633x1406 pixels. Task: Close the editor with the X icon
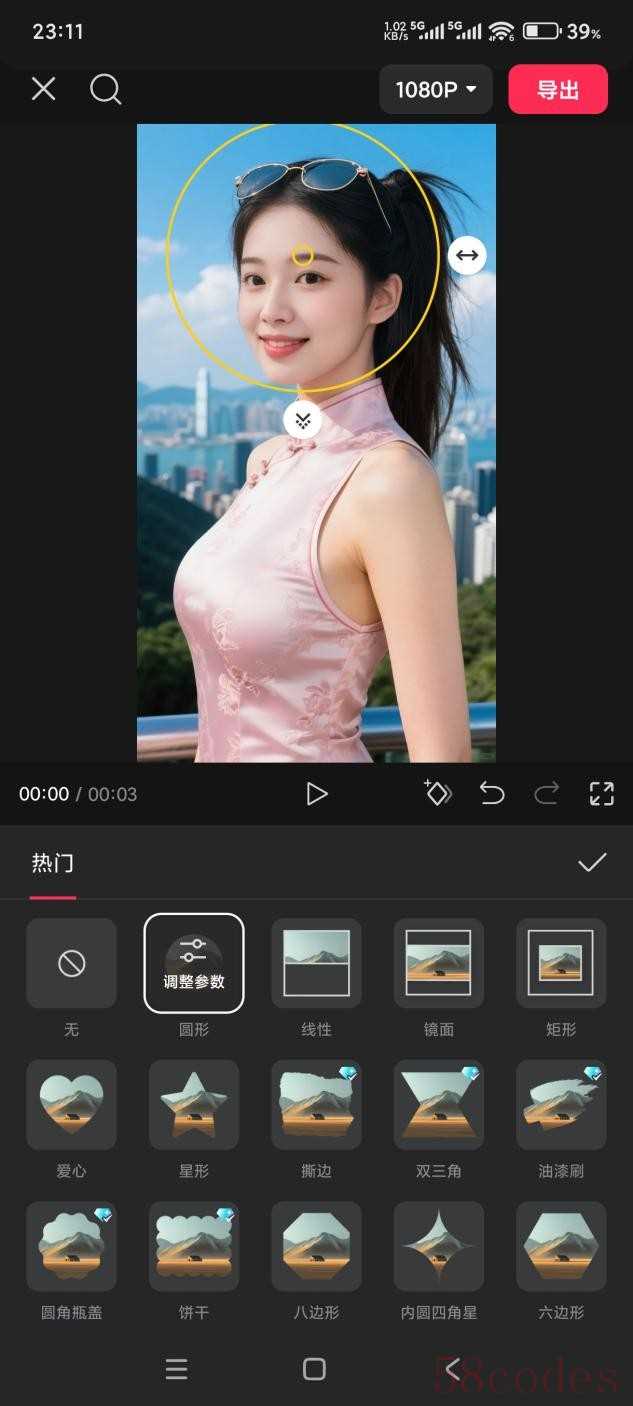43,90
